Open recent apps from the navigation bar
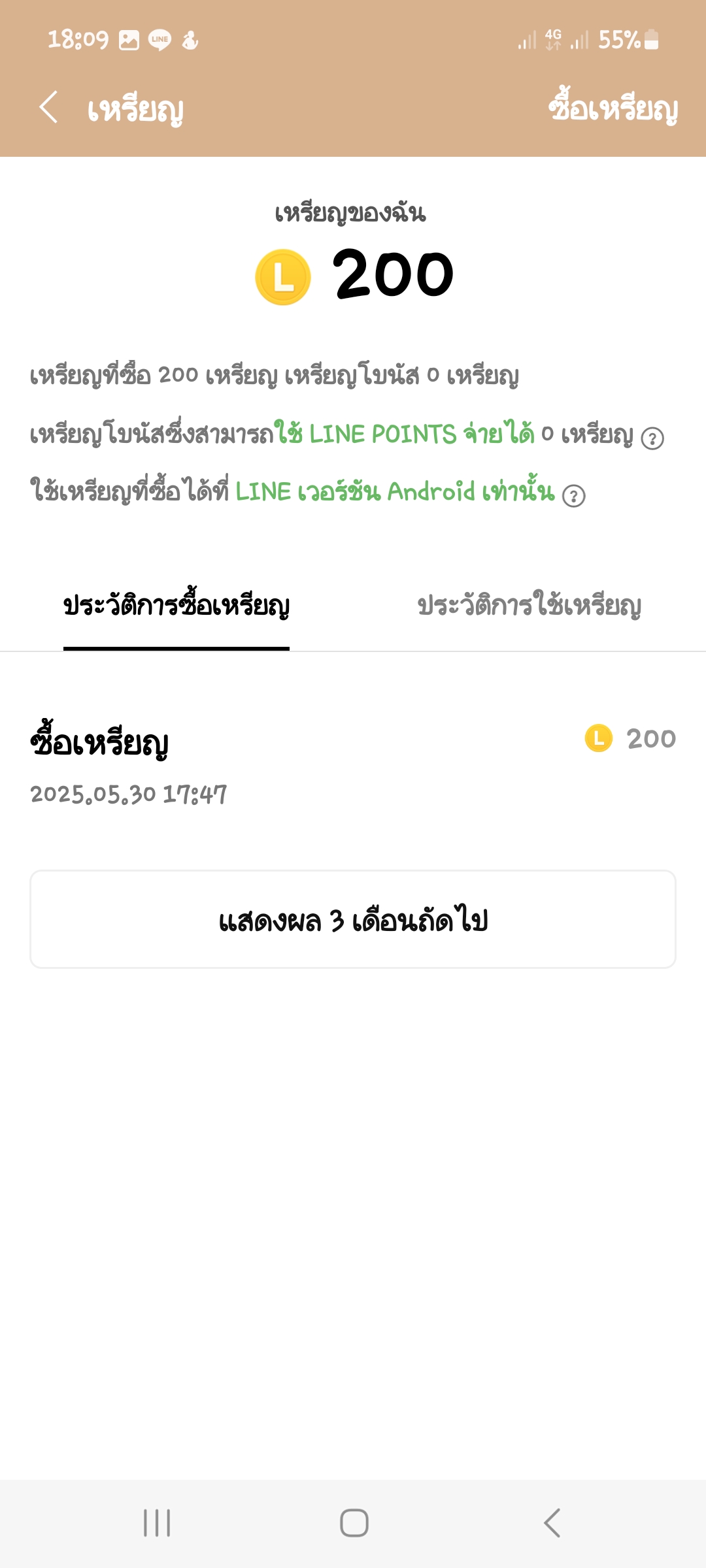The height and width of the screenshot is (1568, 706). 157,1523
